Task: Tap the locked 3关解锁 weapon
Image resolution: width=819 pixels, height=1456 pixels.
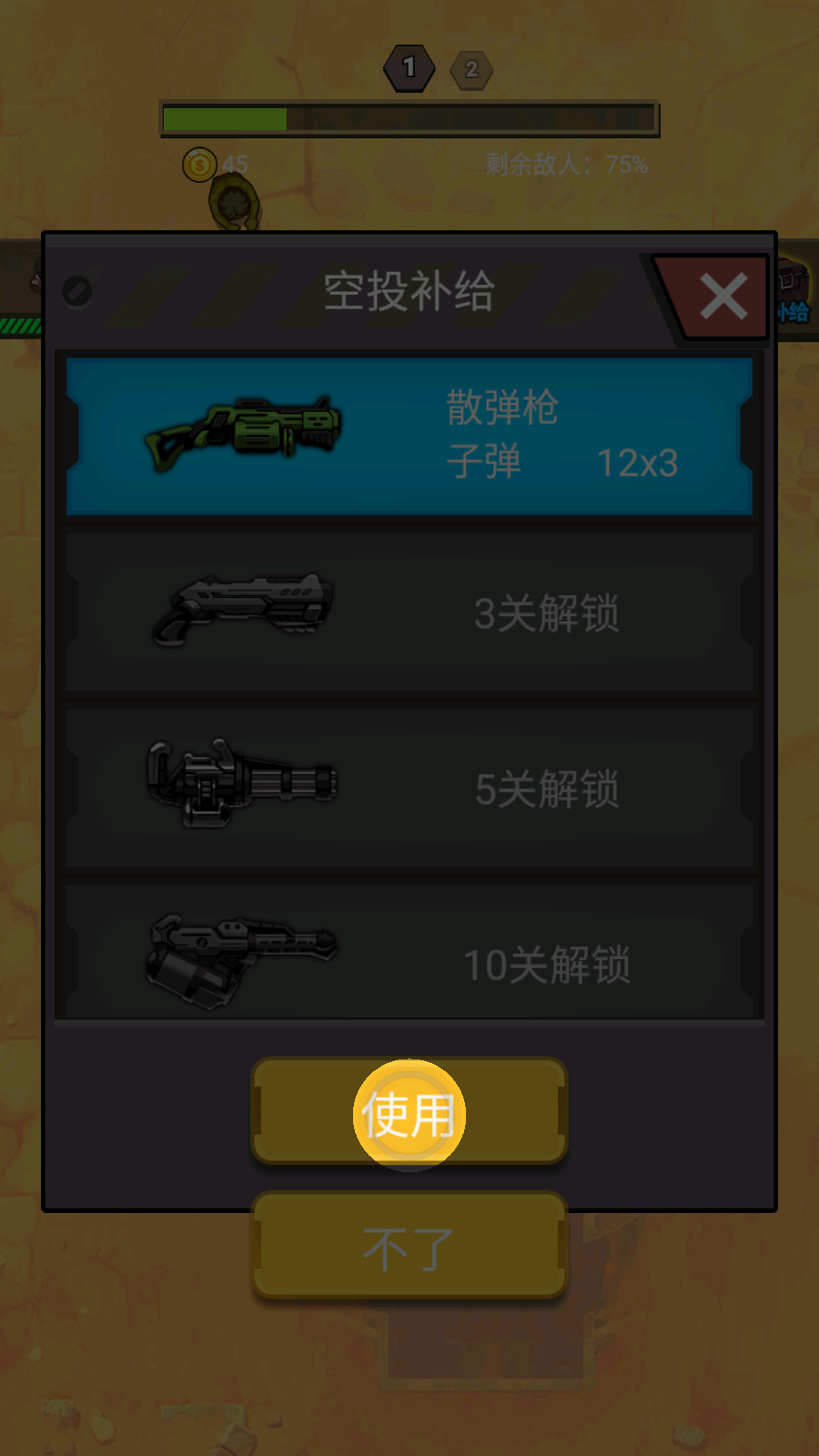Action: click(409, 612)
